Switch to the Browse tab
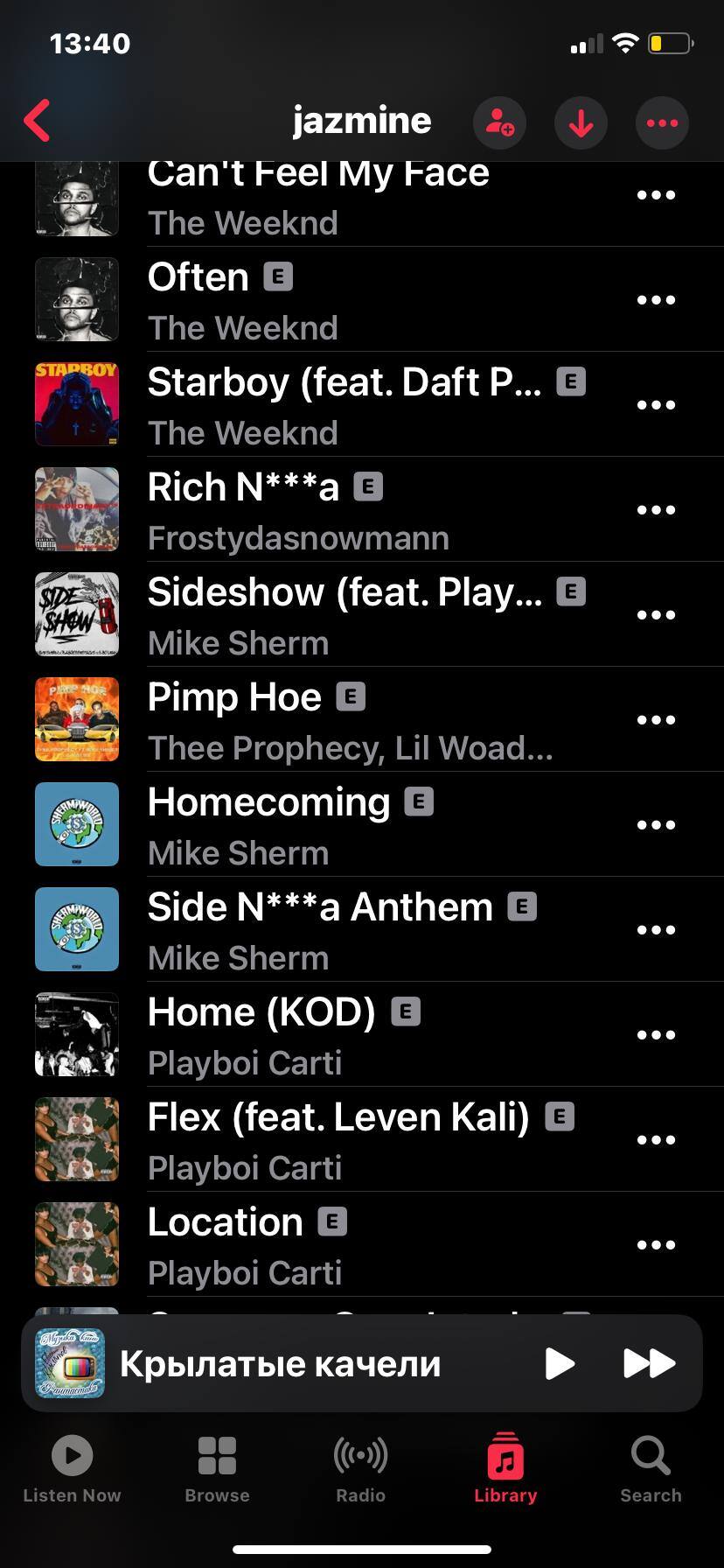The image size is (724, 1568). coord(217,1470)
